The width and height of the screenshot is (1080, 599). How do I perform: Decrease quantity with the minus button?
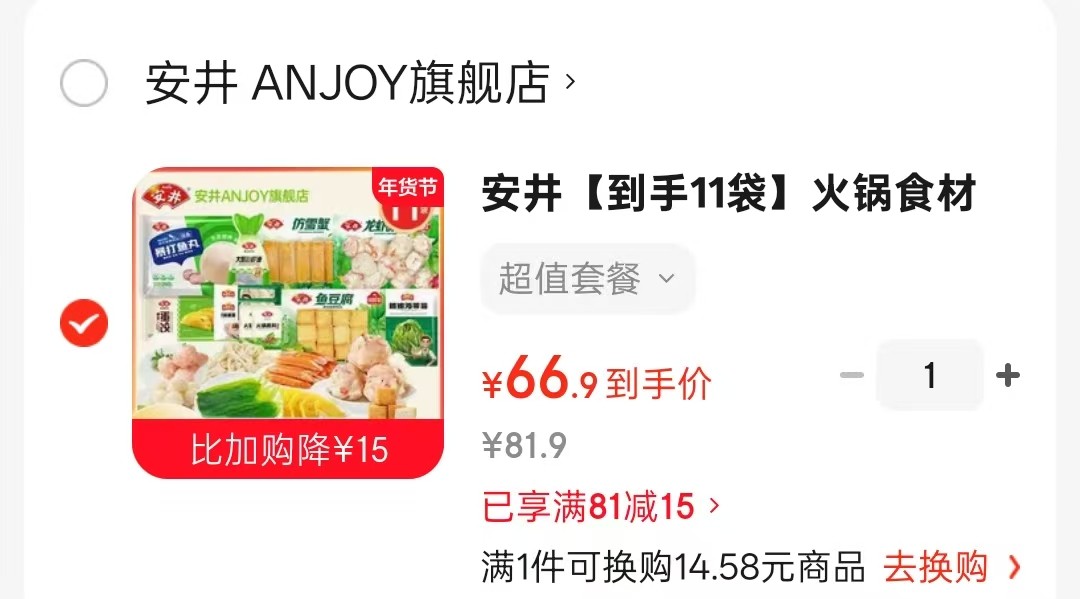click(851, 376)
